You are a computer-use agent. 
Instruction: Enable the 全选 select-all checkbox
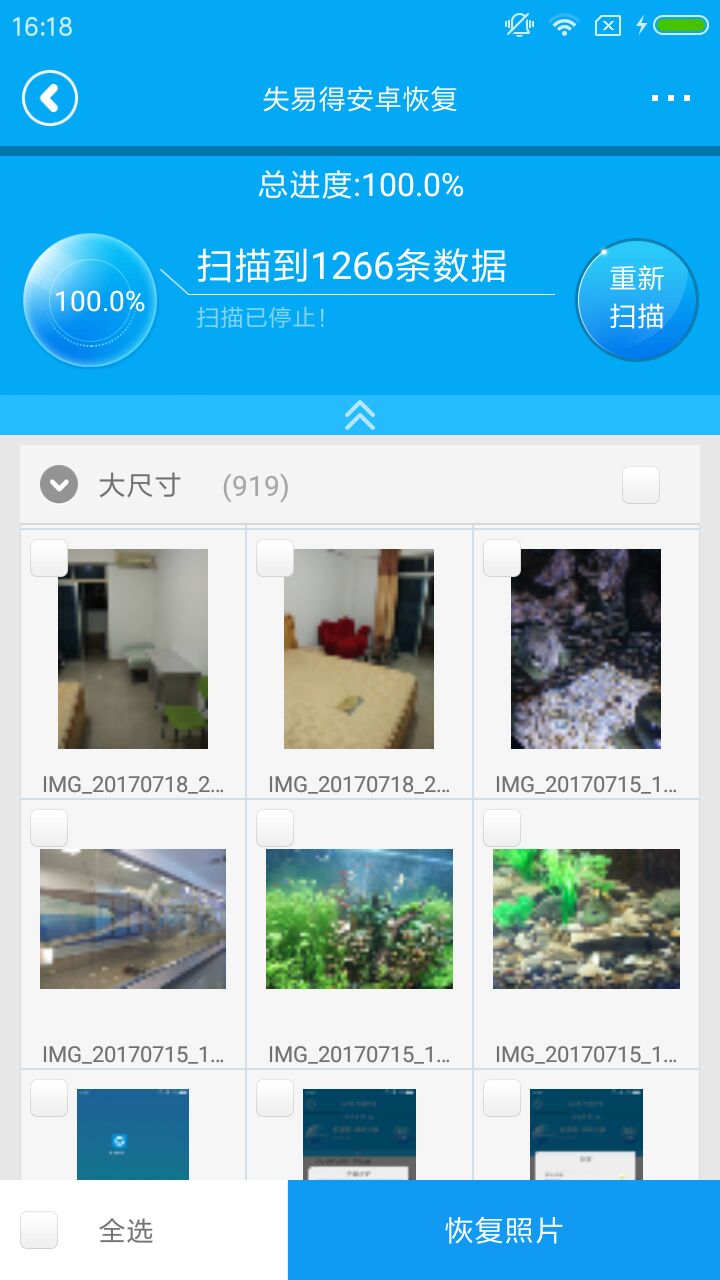point(39,1231)
